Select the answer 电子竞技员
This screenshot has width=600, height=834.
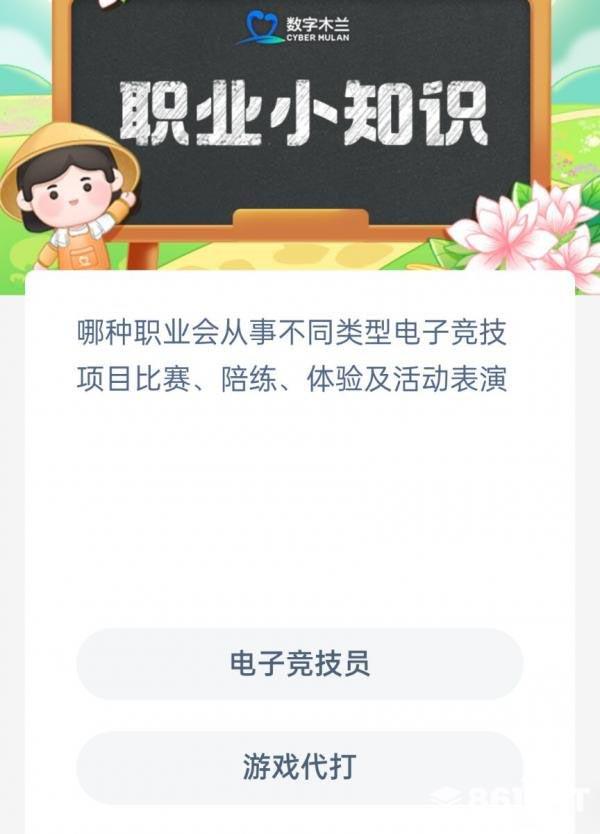coord(299,664)
